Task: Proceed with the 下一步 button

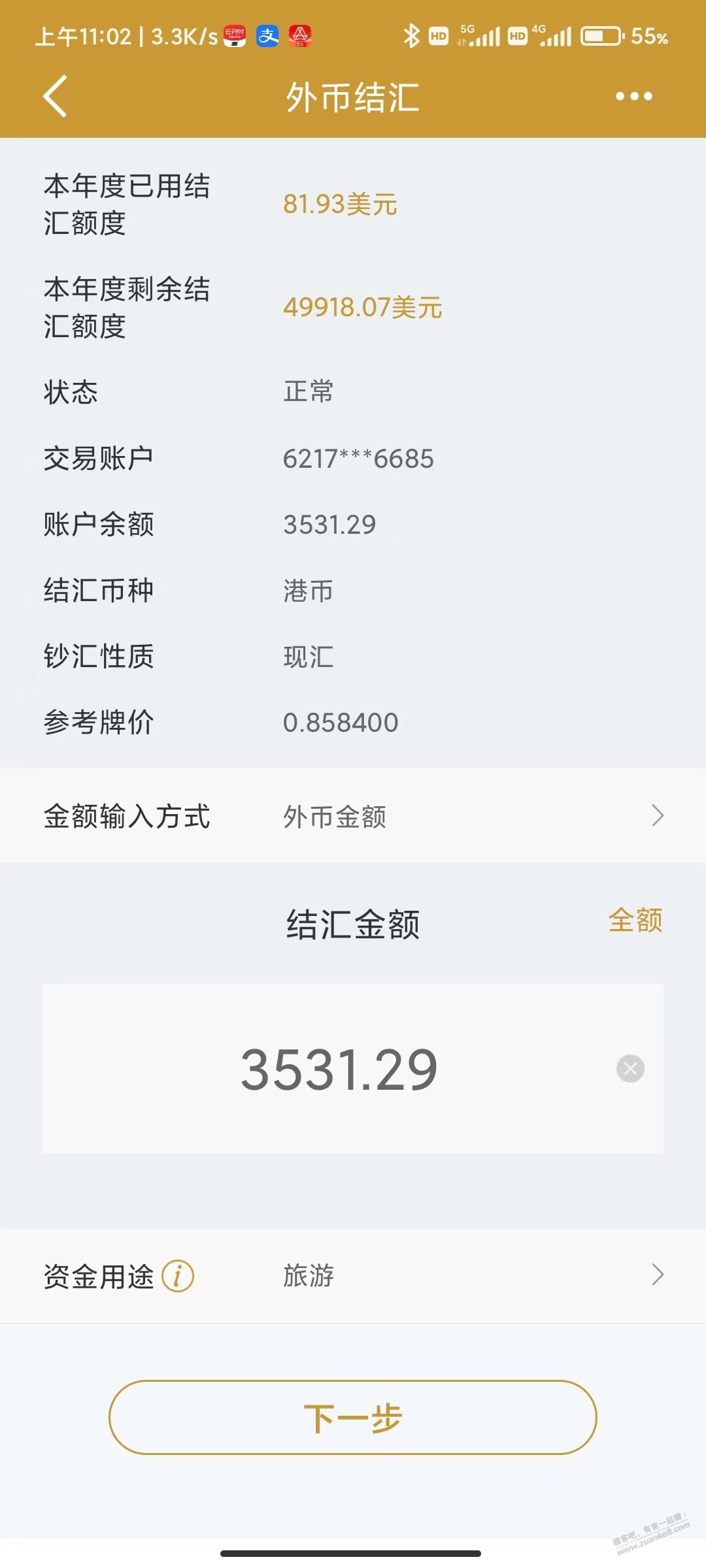Action: 353,1418
